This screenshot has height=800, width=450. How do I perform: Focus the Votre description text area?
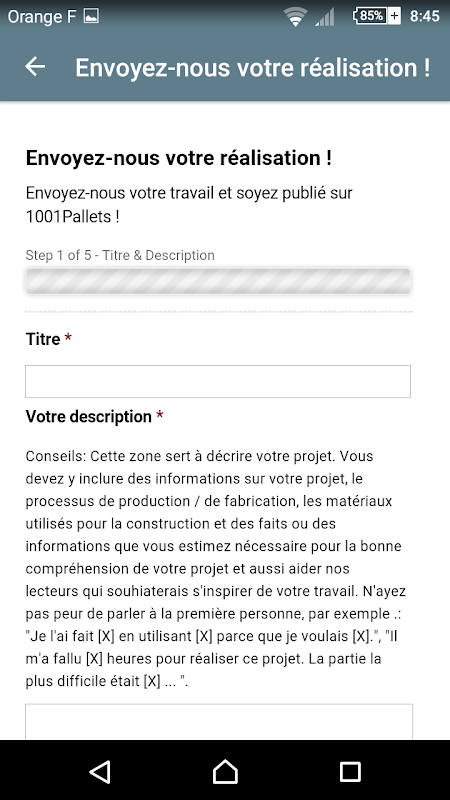point(219,721)
